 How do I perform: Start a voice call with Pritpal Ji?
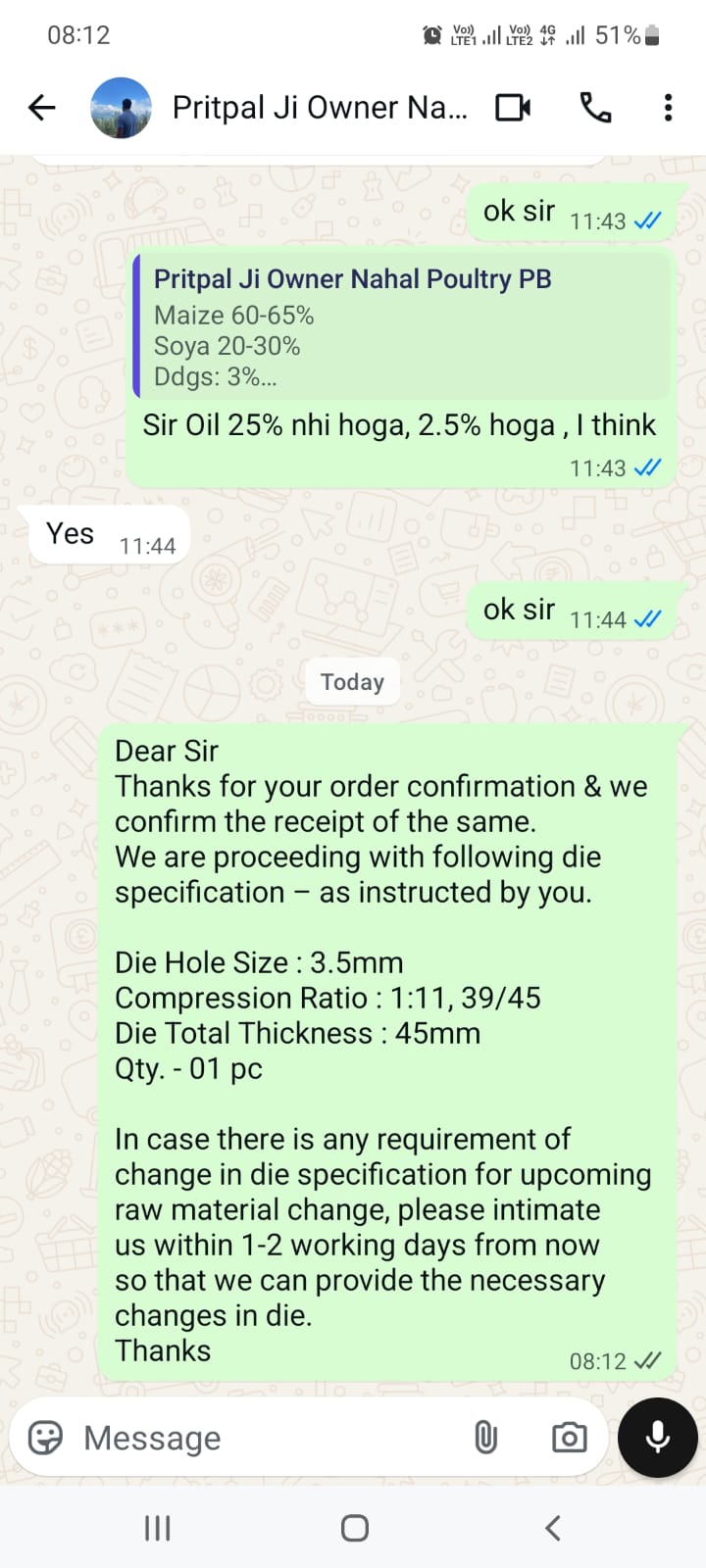(x=595, y=107)
